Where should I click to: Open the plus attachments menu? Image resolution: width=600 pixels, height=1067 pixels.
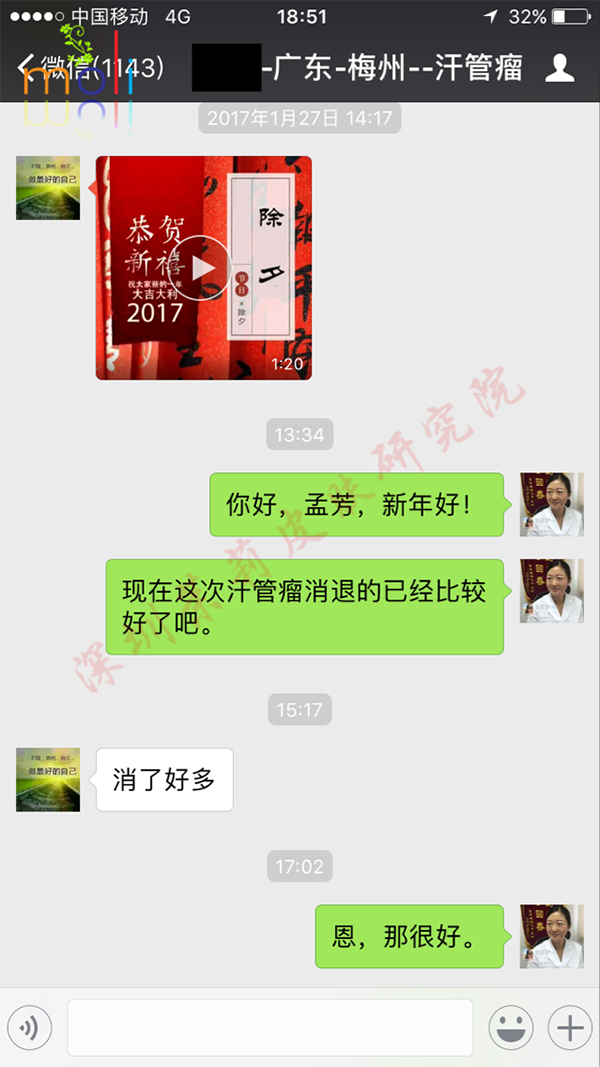tap(570, 1027)
